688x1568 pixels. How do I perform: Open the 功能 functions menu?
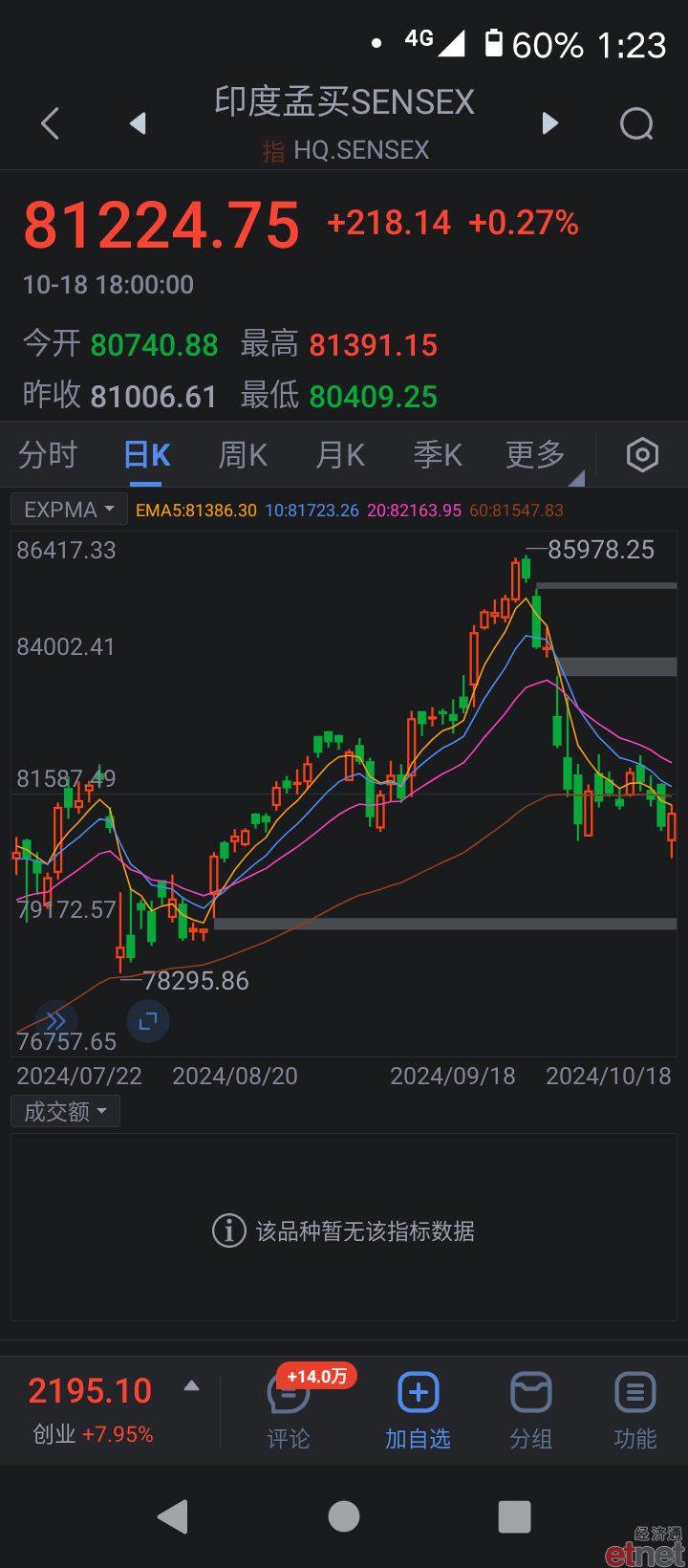coord(635,1411)
